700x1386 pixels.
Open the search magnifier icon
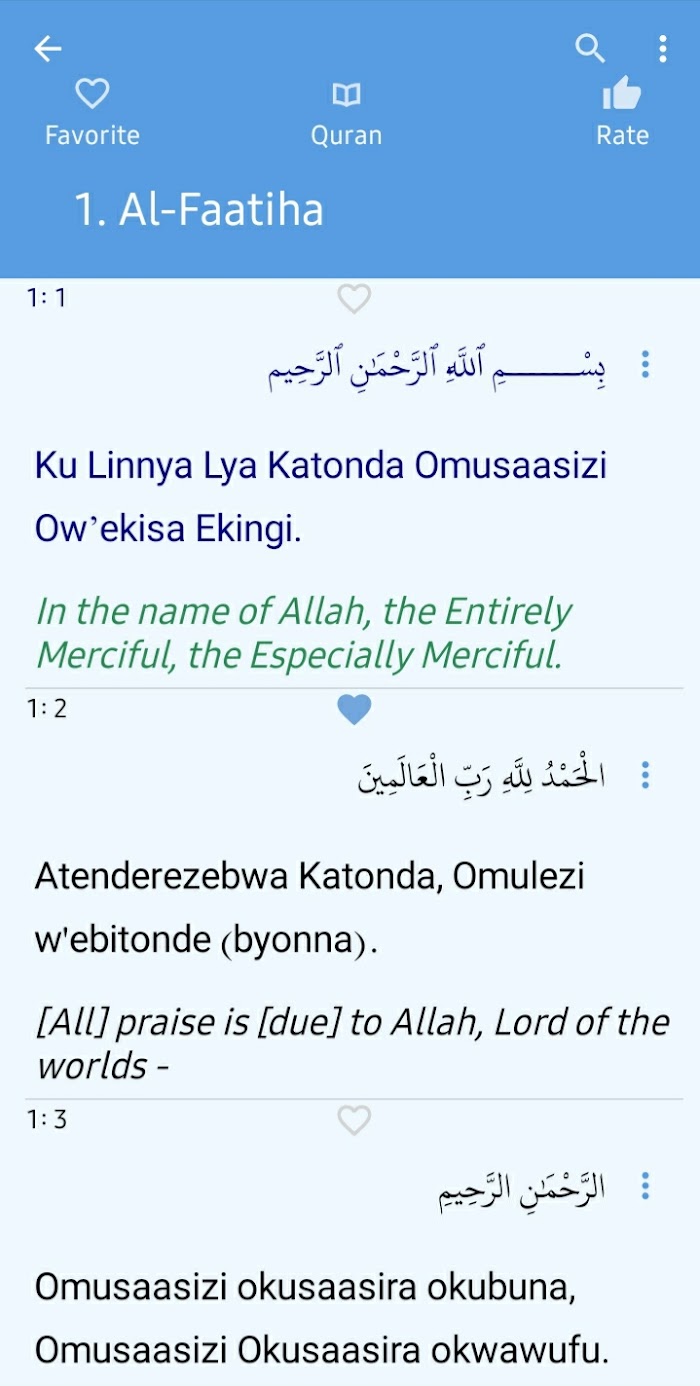point(590,48)
